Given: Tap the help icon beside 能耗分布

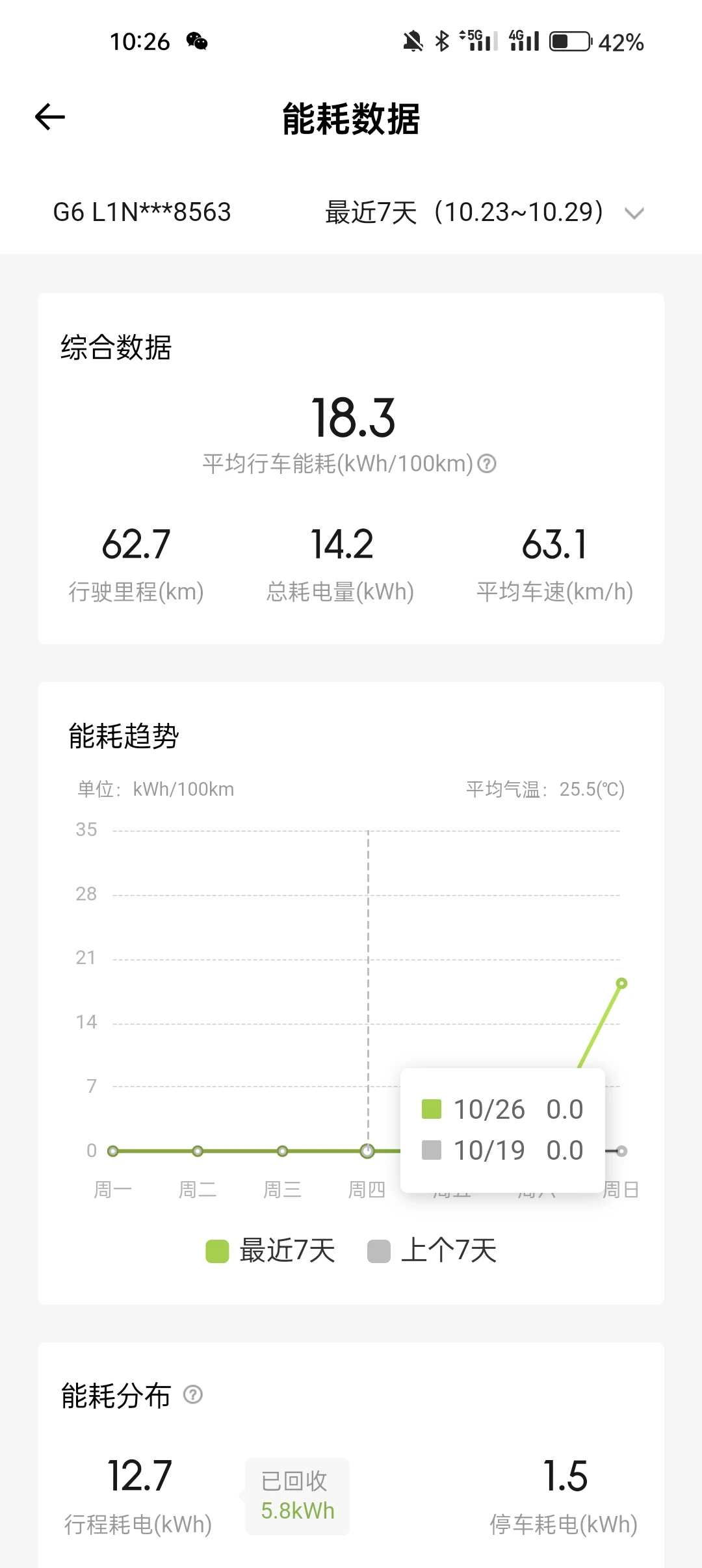Looking at the screenshot, I should 193,1394.
